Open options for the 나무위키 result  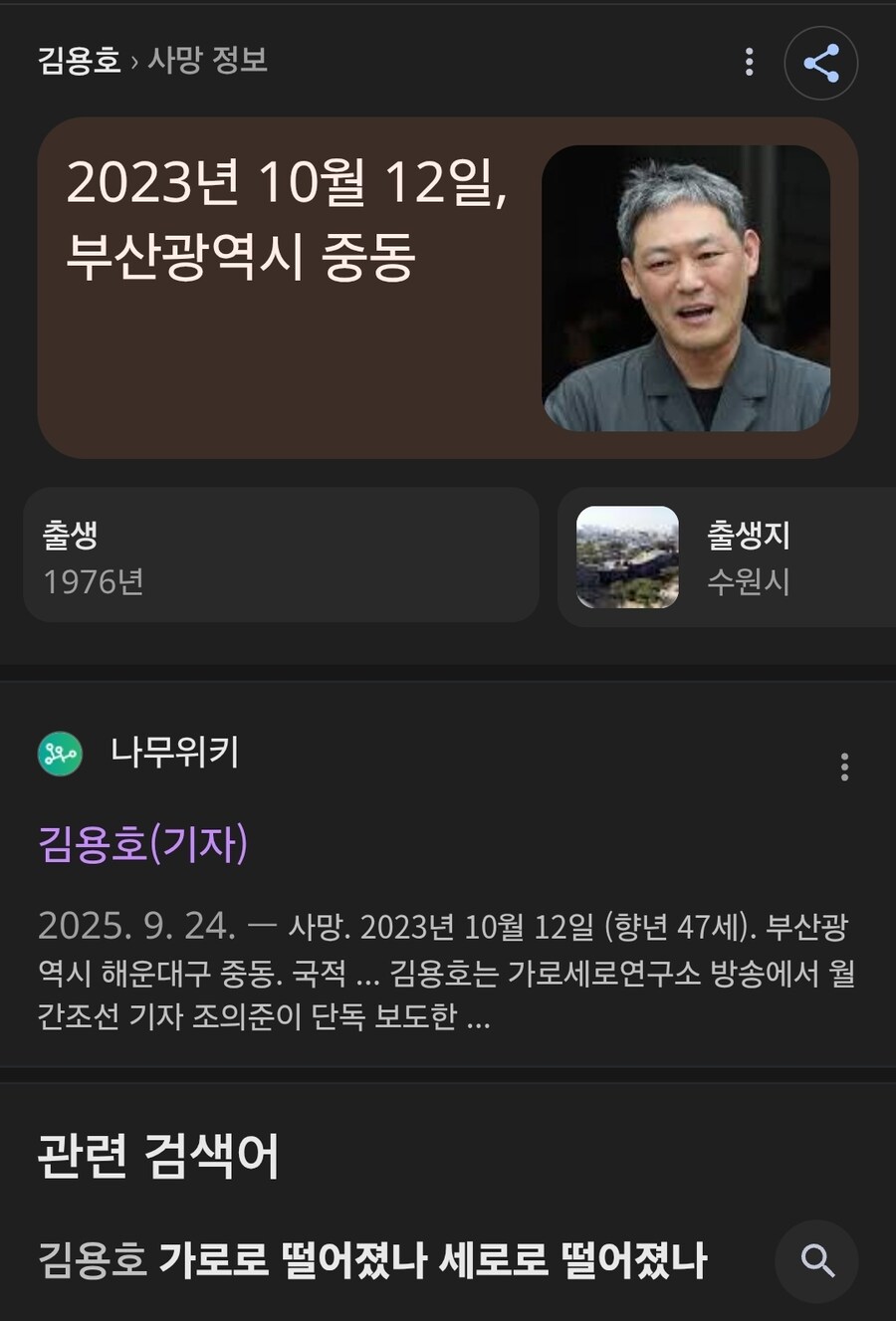844,767
